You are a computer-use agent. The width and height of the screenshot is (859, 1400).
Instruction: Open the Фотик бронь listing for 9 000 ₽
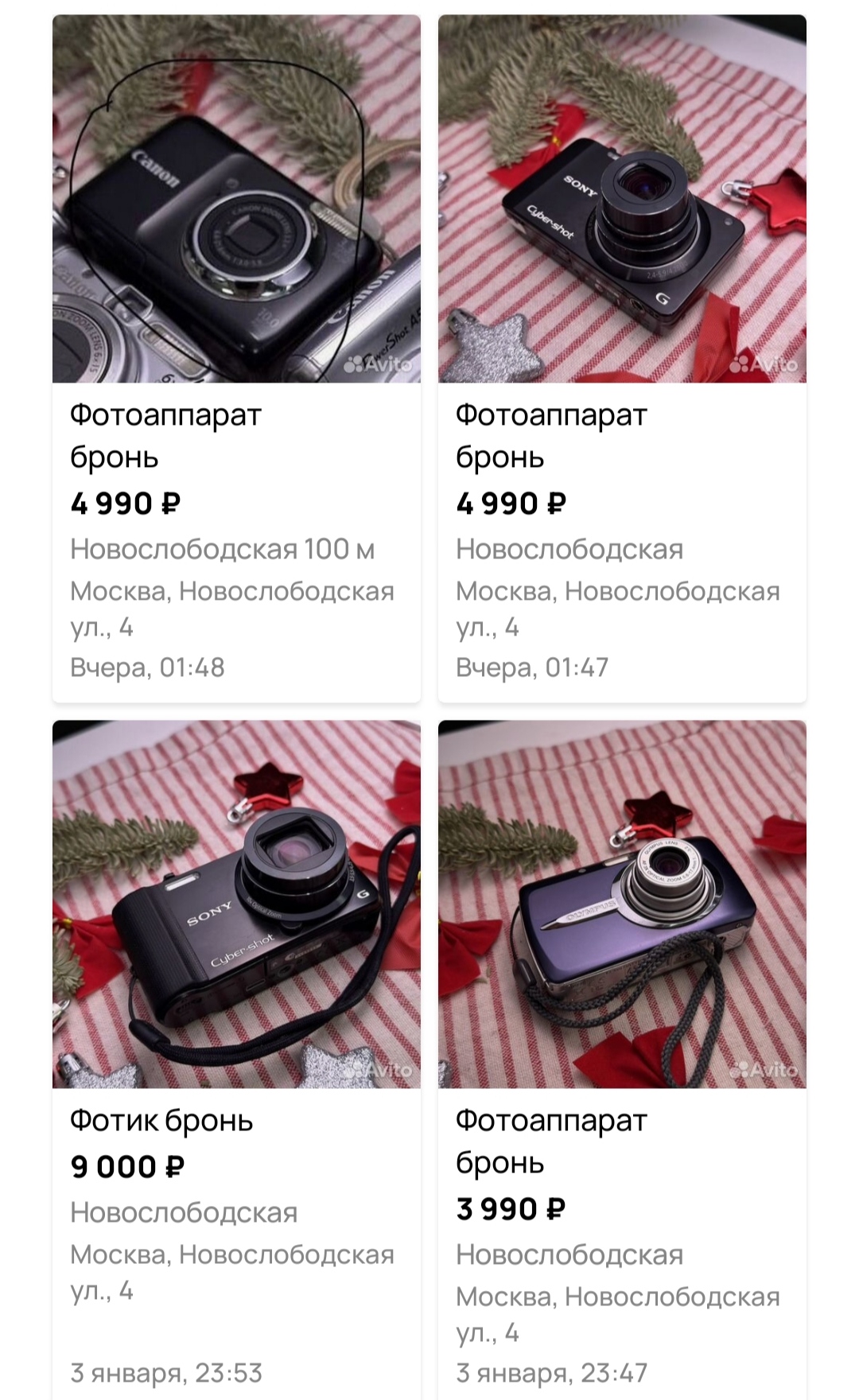click(x=236, y=904)
